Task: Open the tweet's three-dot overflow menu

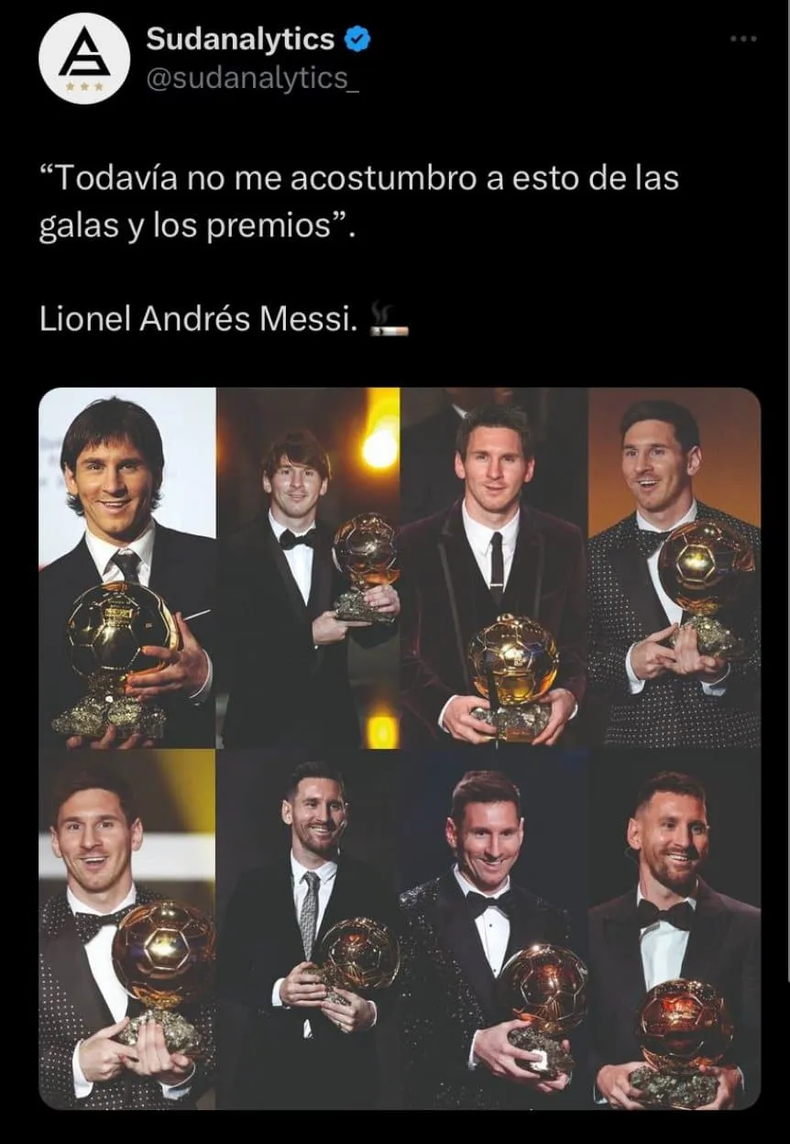Action: click(743, 39)
